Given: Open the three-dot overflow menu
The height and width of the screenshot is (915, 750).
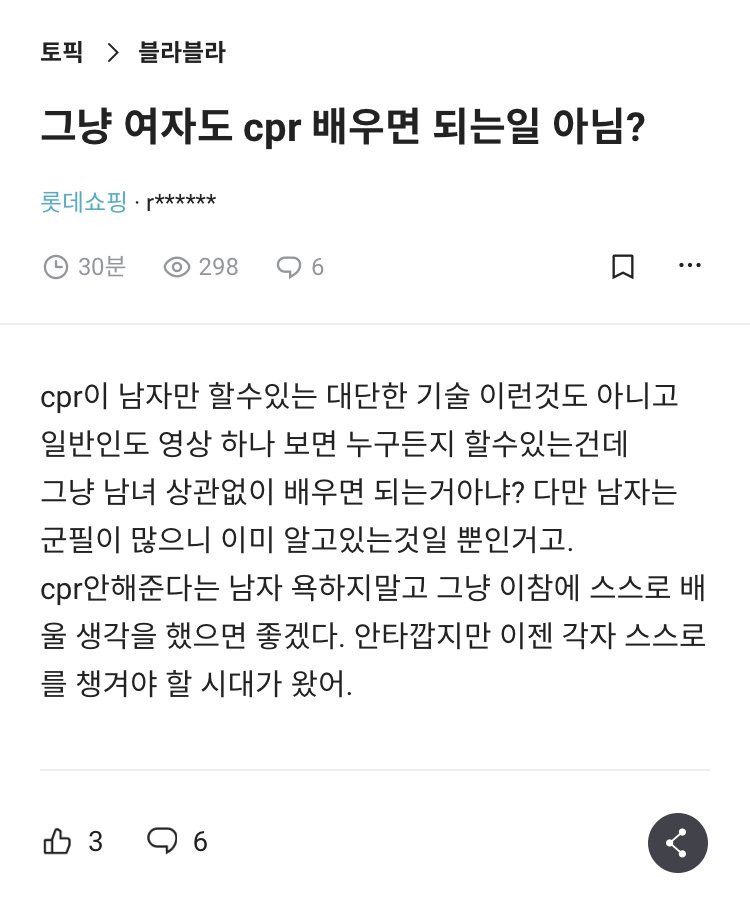Looking at the screenshot, I should pos(689,265).
